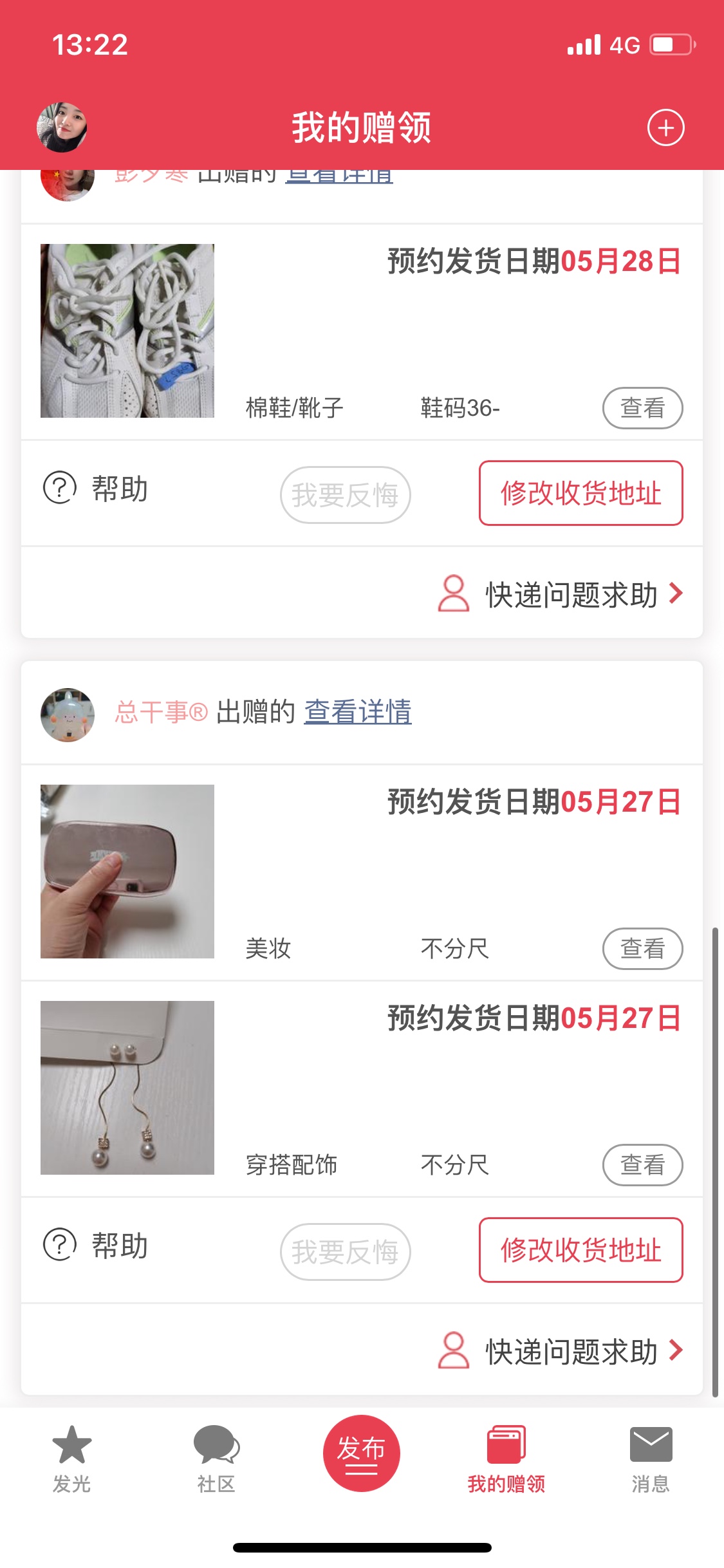Open the pink makeup case photo
Screen dimensions: 724x1568
click(127, 871)
